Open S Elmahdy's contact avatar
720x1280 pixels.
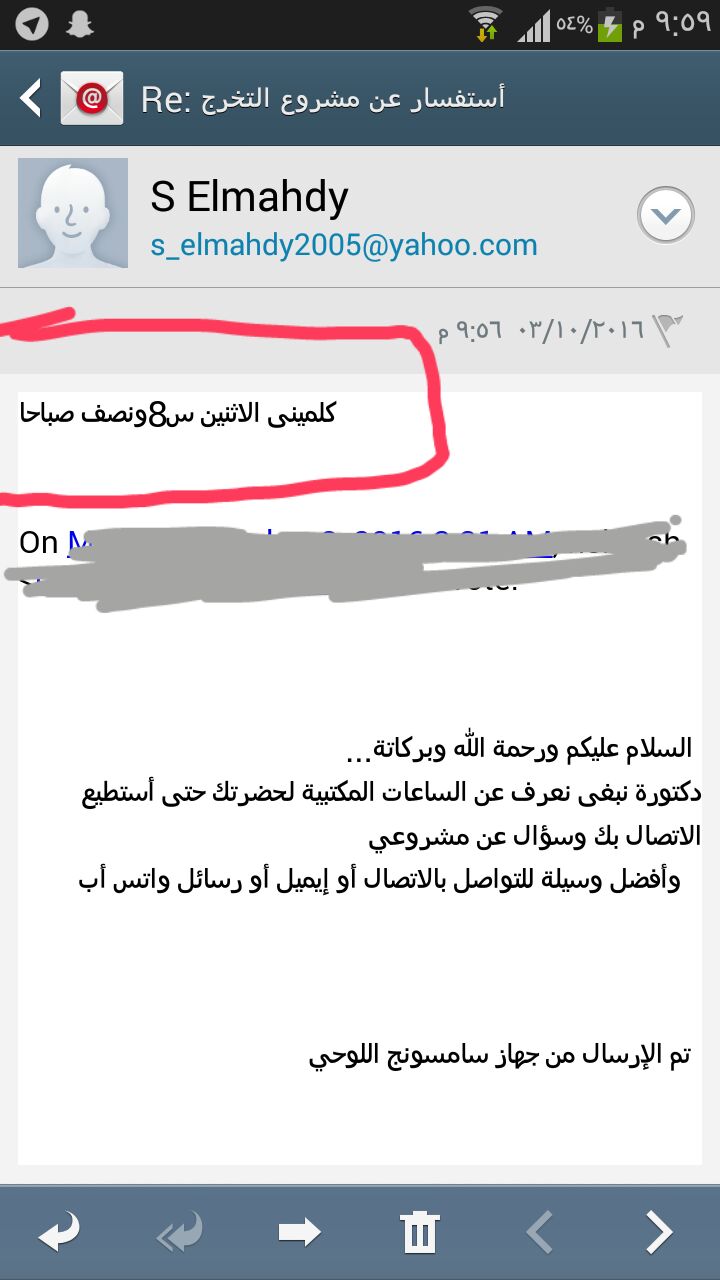tap(73, 213)
